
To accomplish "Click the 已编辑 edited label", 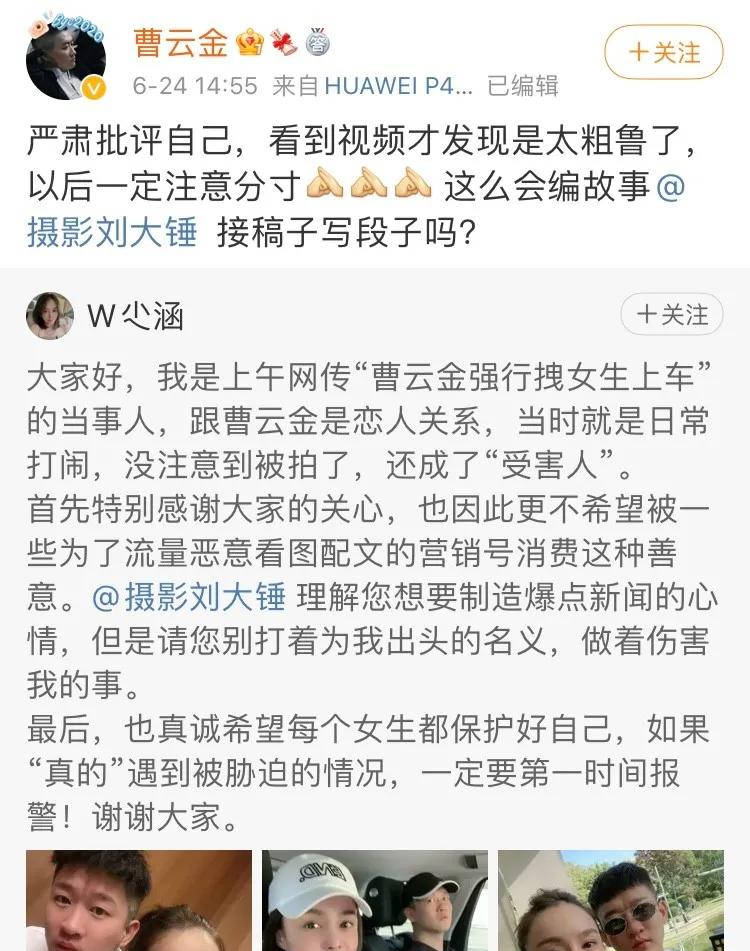I will pos(531,84).
